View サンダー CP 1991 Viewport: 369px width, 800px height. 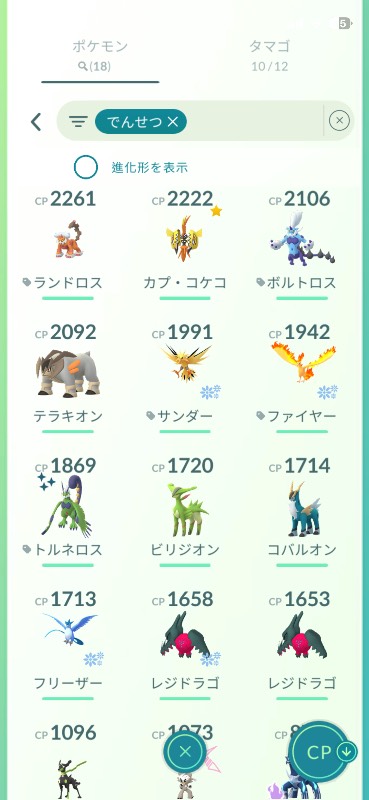click(185, 378)
